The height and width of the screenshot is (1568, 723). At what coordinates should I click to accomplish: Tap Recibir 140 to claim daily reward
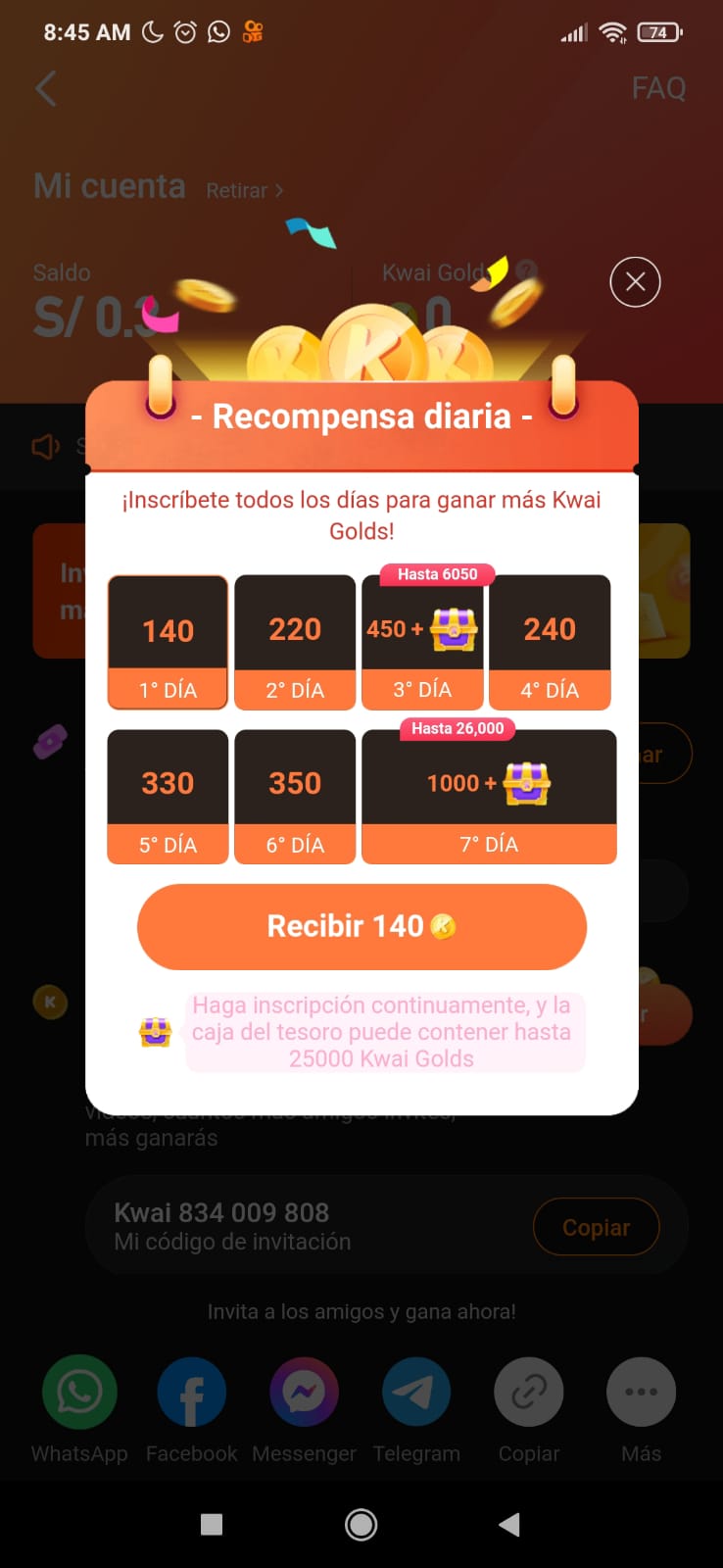click(x=361, y=926)
